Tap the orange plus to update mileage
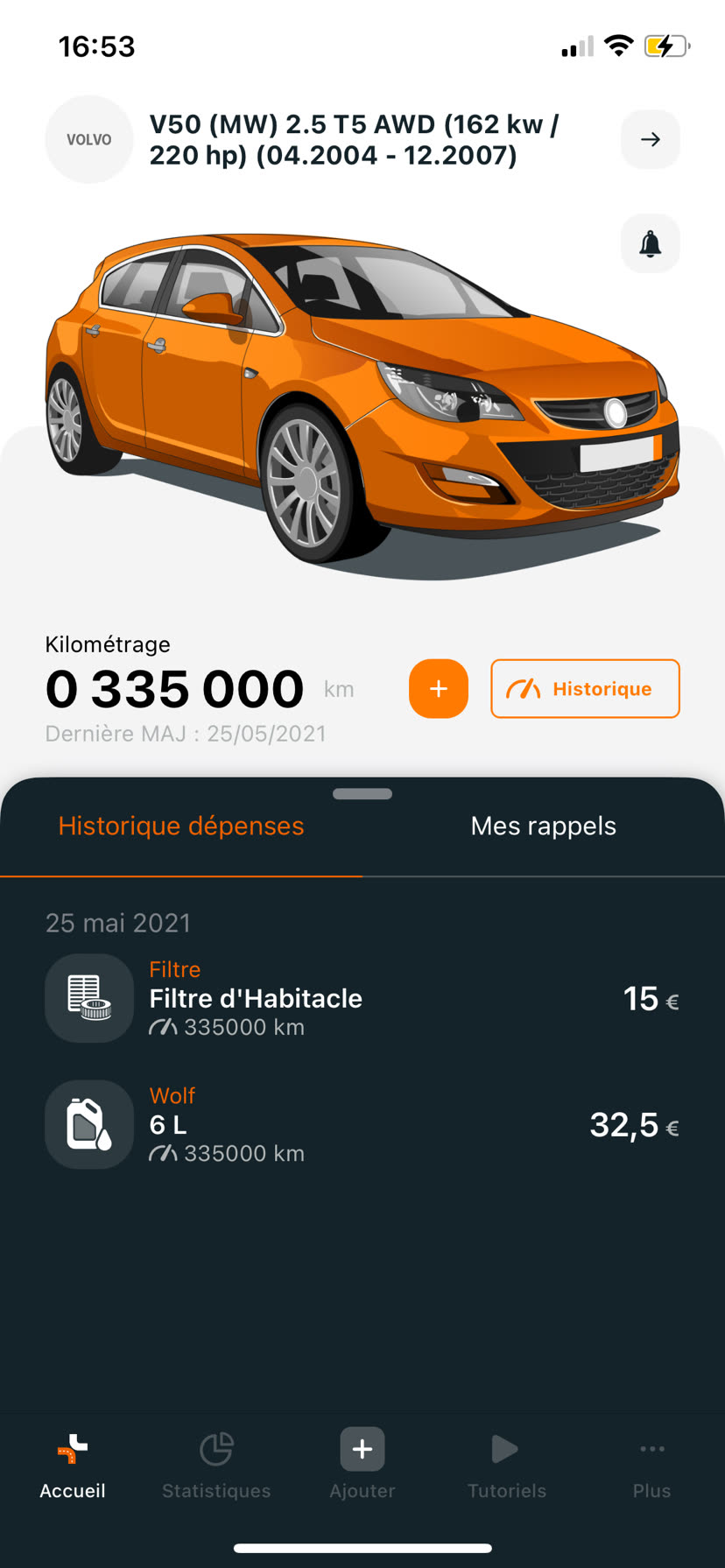The width and height of the screenshot is (725, 1568). pyautogui.click(x=438, y=689)
